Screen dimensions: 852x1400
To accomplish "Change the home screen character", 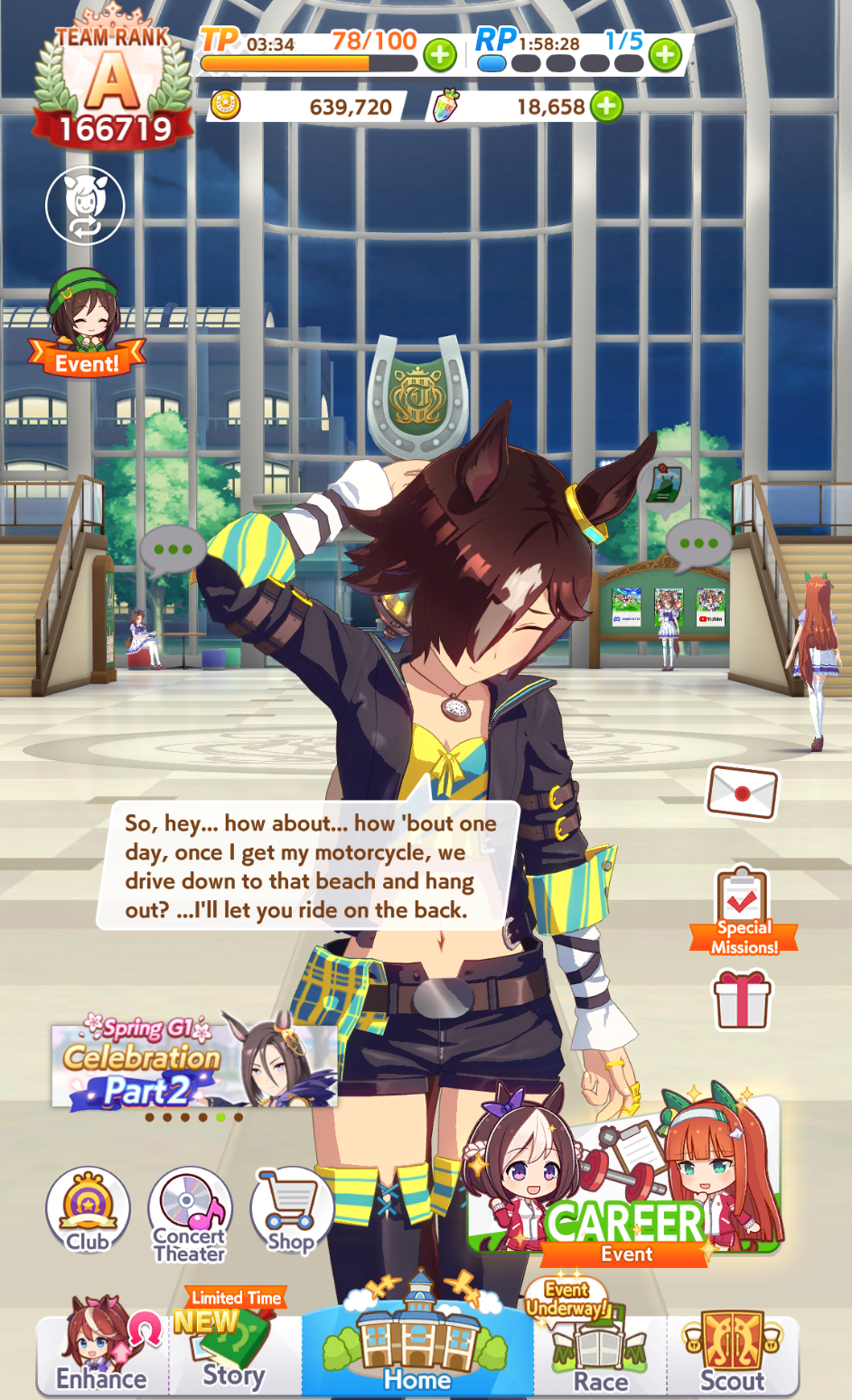I will 85,205.
